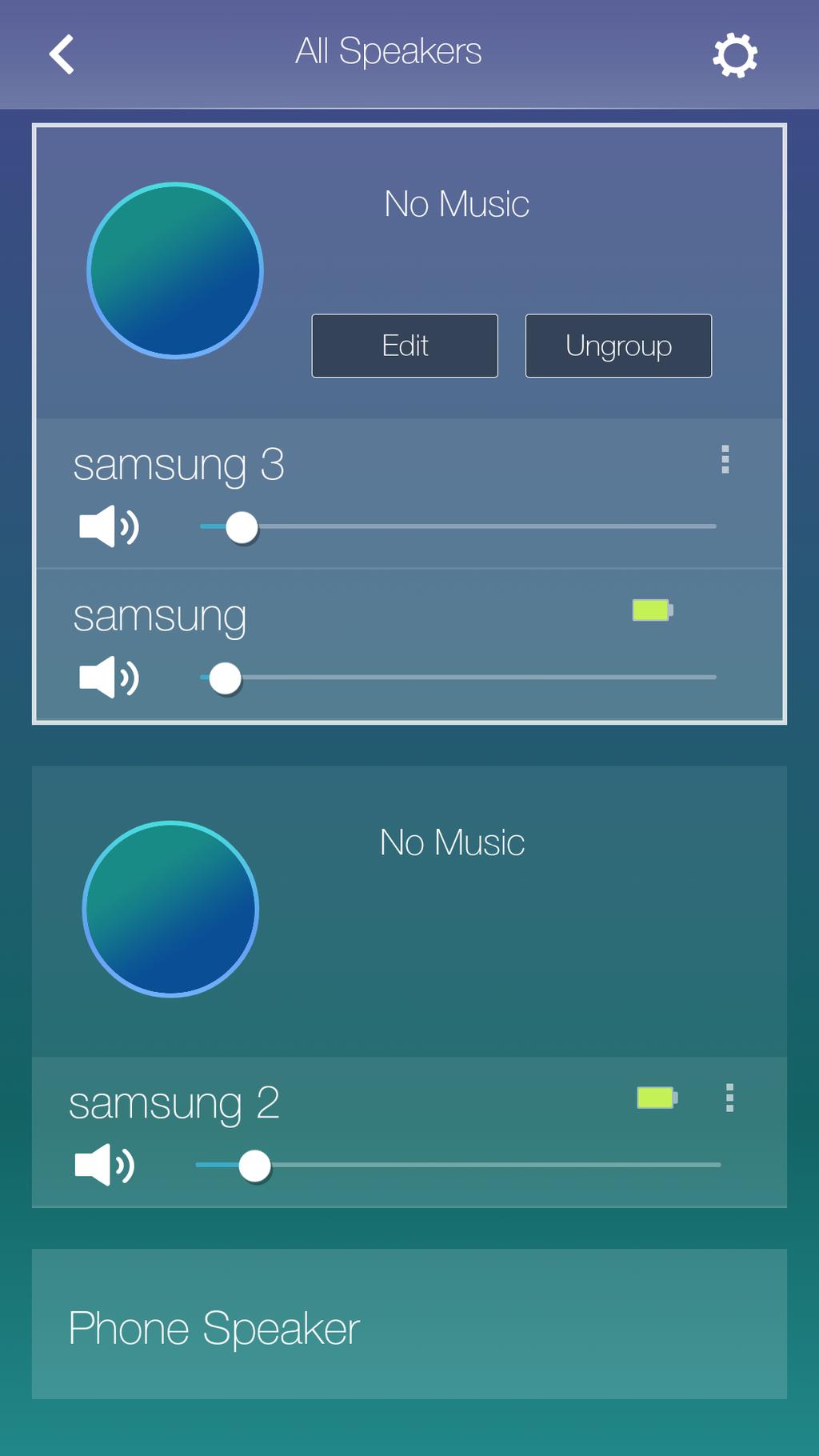Edit the speaker group
This screenshot has height=1456, width=819.
click(405, 346)
